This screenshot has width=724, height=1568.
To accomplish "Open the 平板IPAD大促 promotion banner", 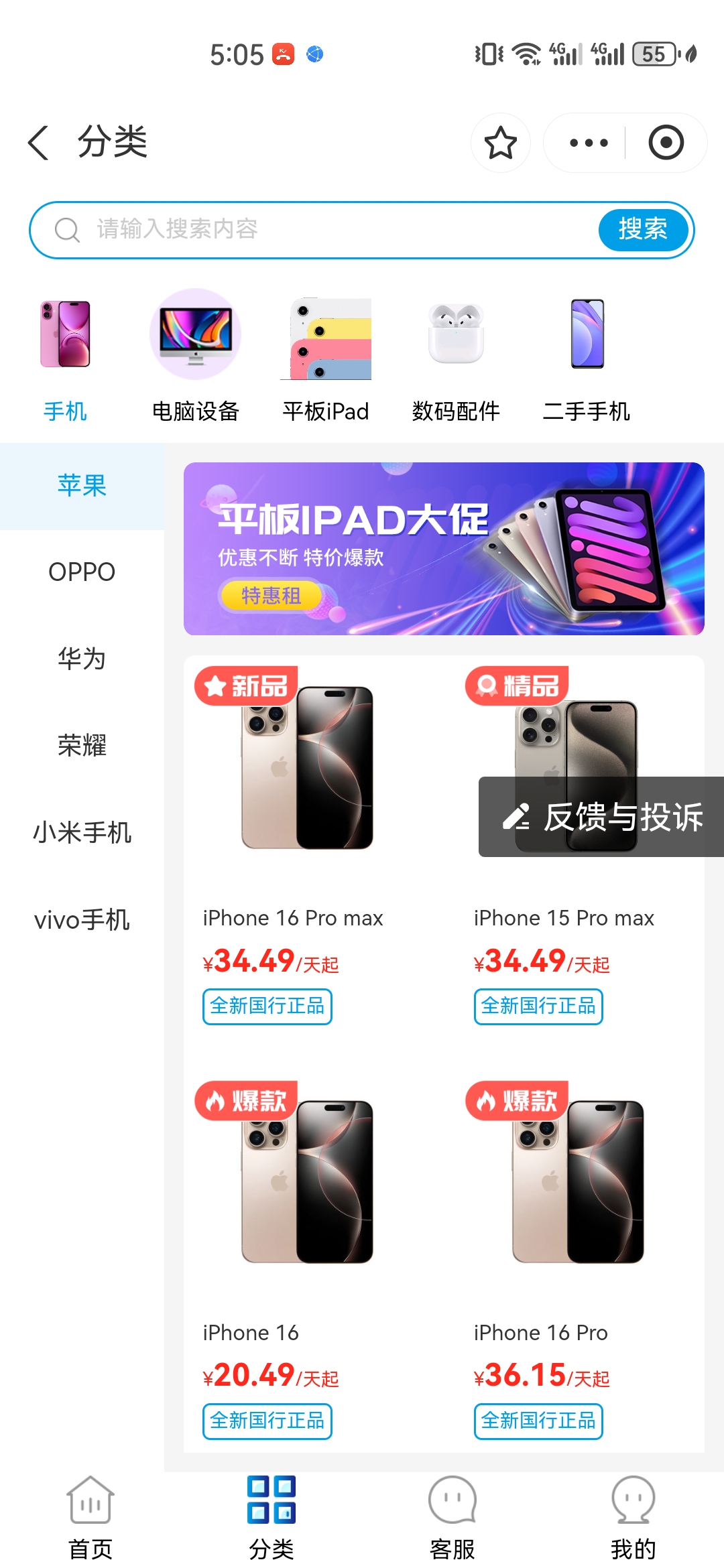I will pyautogui.click(x=444, y=549).
